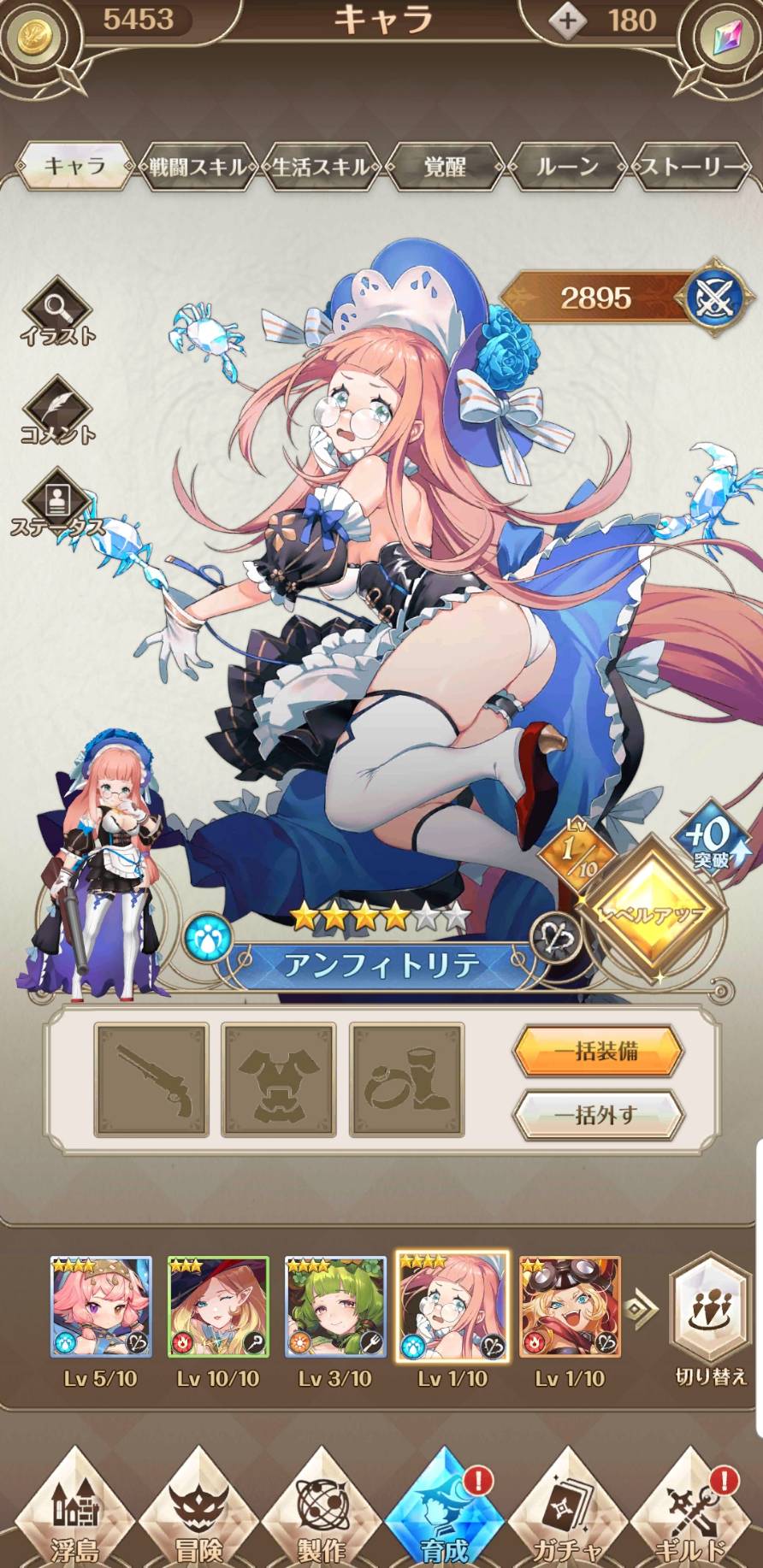Select the Lv 3/10 green-haired character

[x=334, y=1307]
